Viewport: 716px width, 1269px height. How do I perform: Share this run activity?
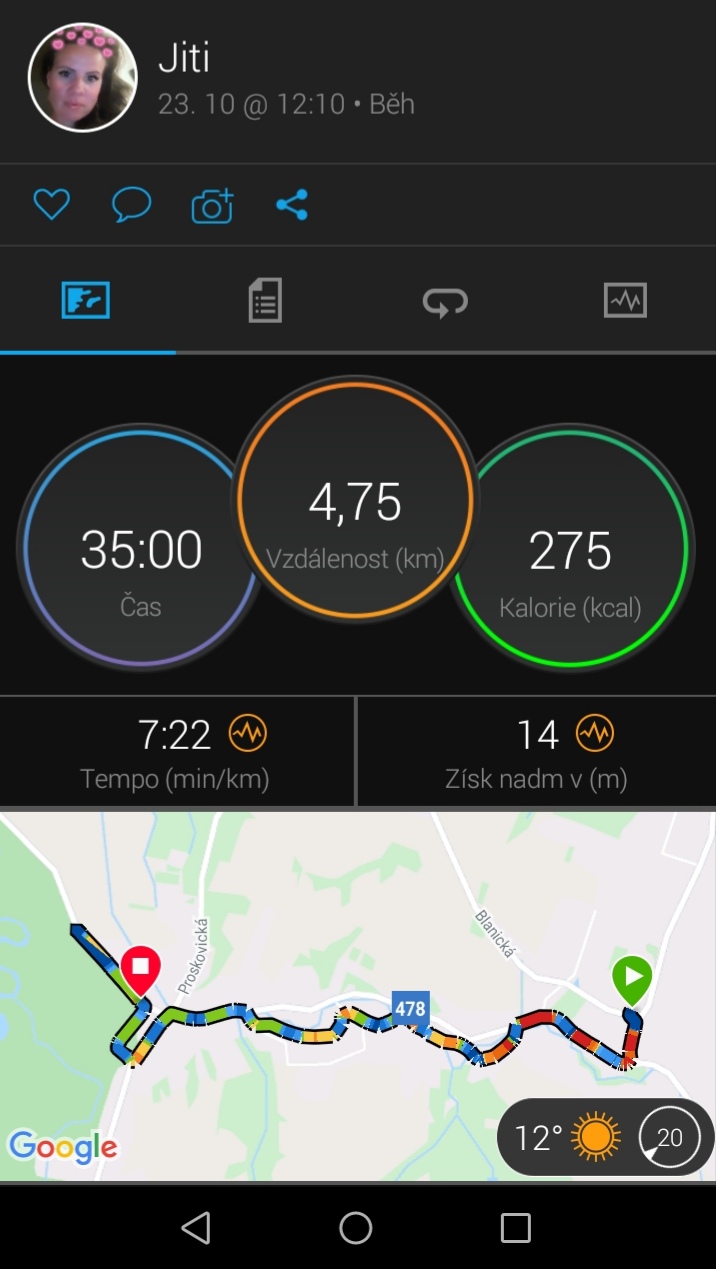(291, 205)
